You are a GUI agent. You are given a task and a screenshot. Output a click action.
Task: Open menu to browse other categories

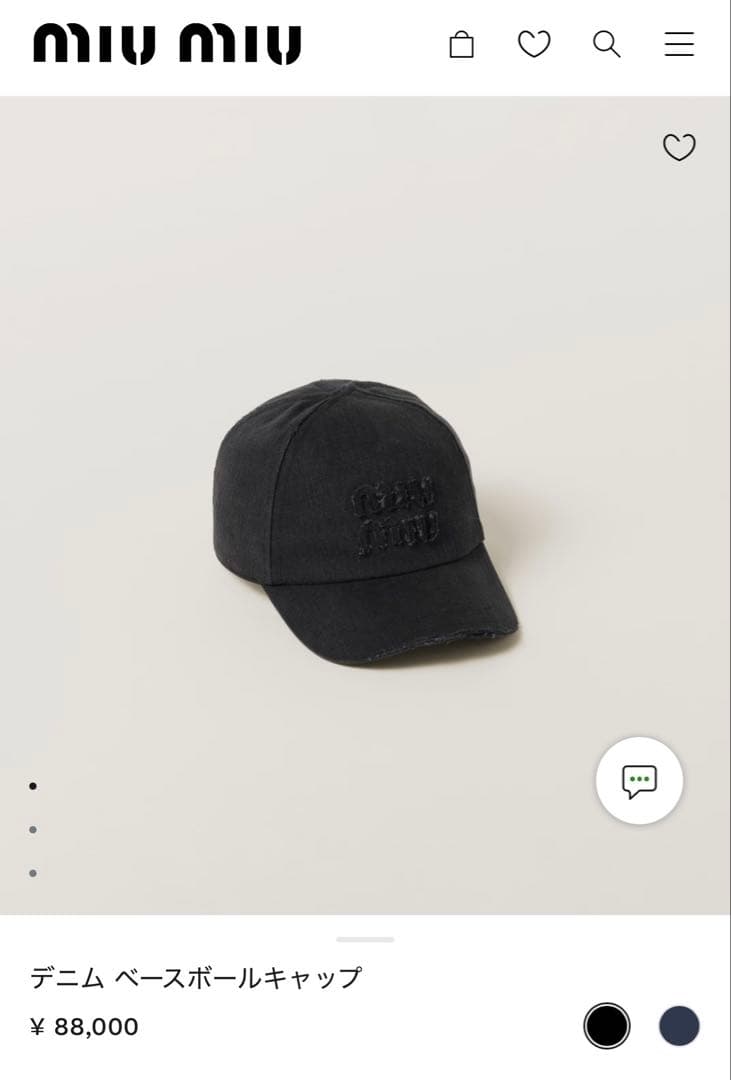point(679,44)
